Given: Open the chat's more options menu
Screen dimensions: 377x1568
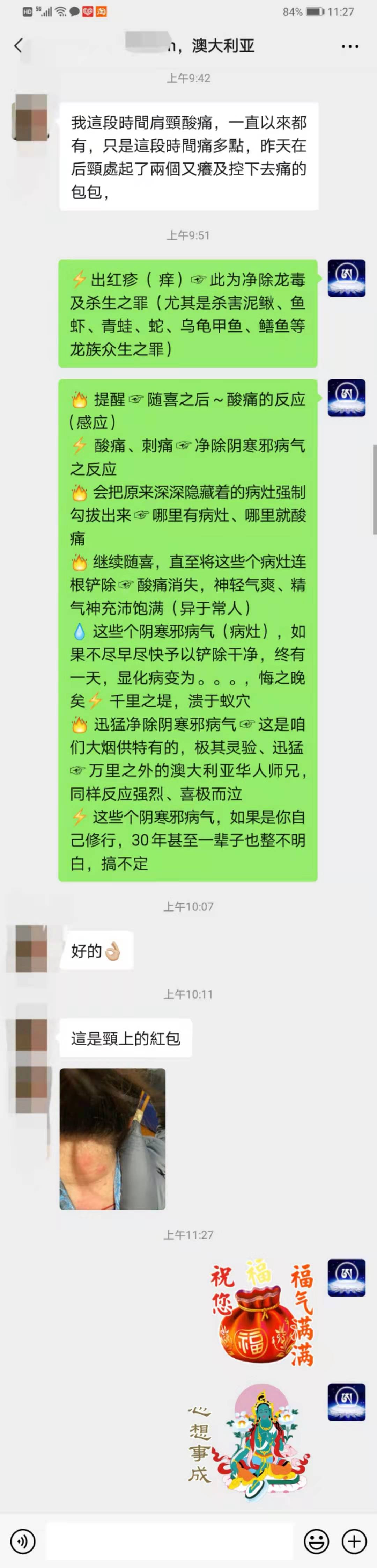Looking at the screenshot, I should [350, 46].
